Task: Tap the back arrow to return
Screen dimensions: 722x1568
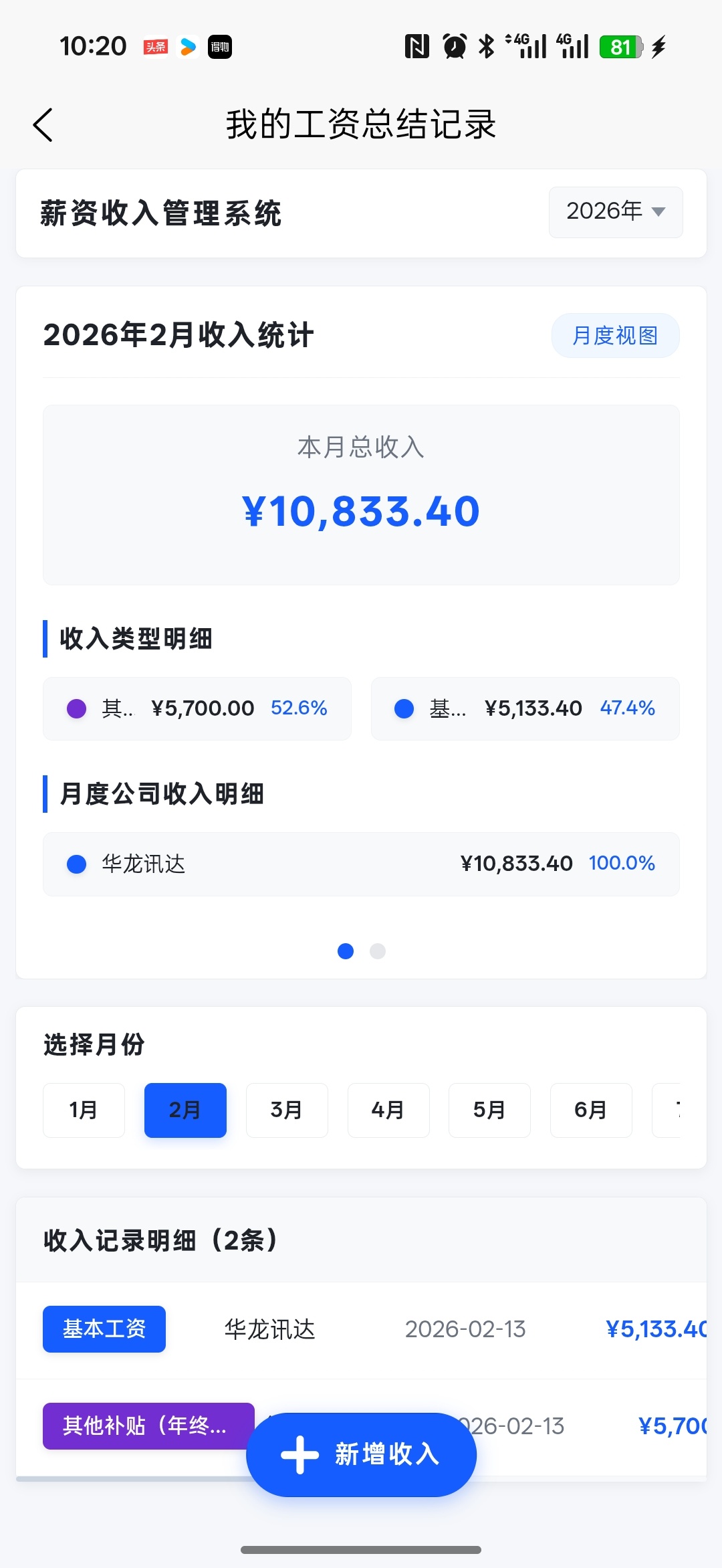Action: [x=43, y=124]
